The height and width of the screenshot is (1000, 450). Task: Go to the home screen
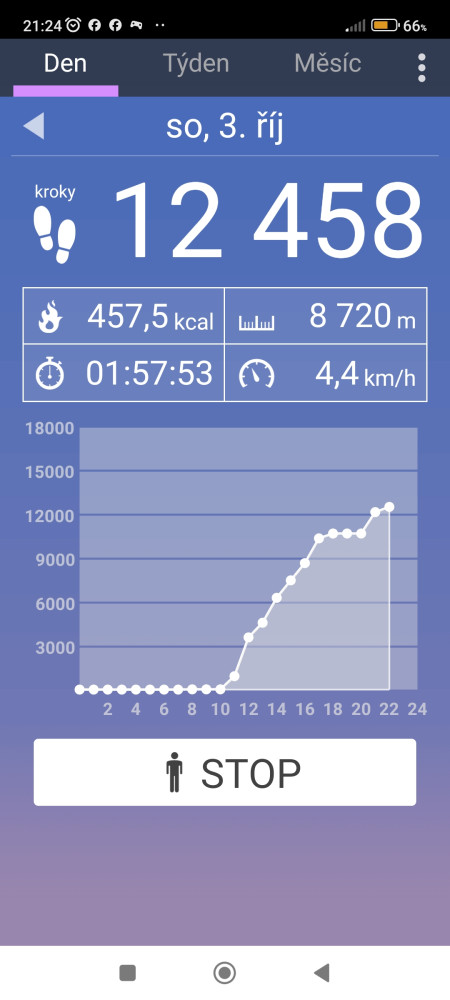224,973
